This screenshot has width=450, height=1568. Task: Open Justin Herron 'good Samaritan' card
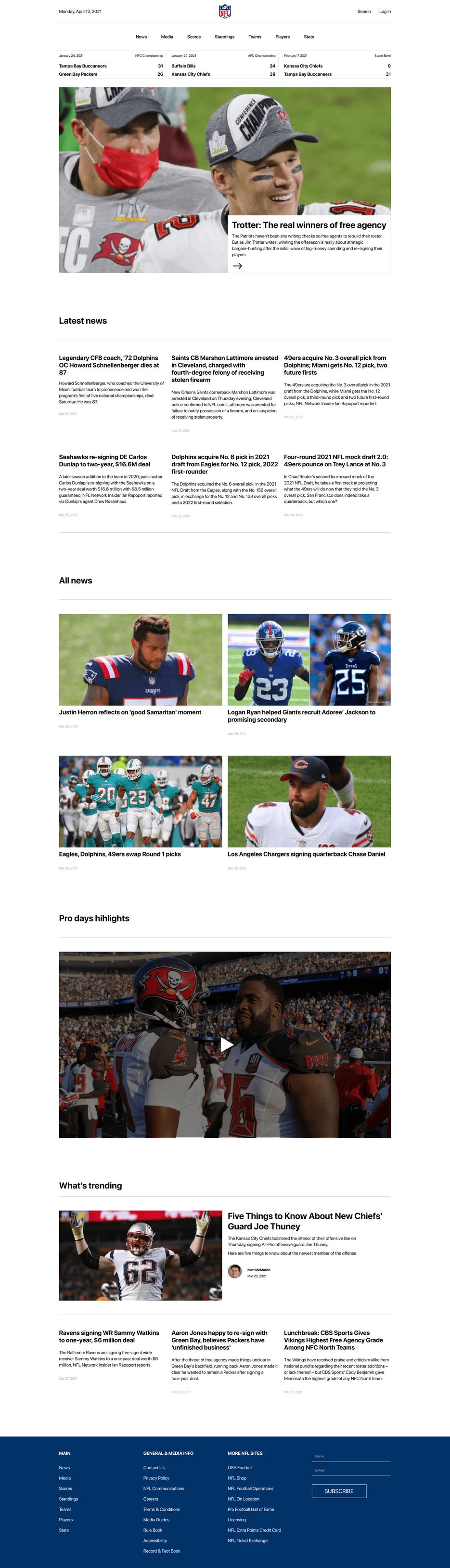tap(130, 712)
